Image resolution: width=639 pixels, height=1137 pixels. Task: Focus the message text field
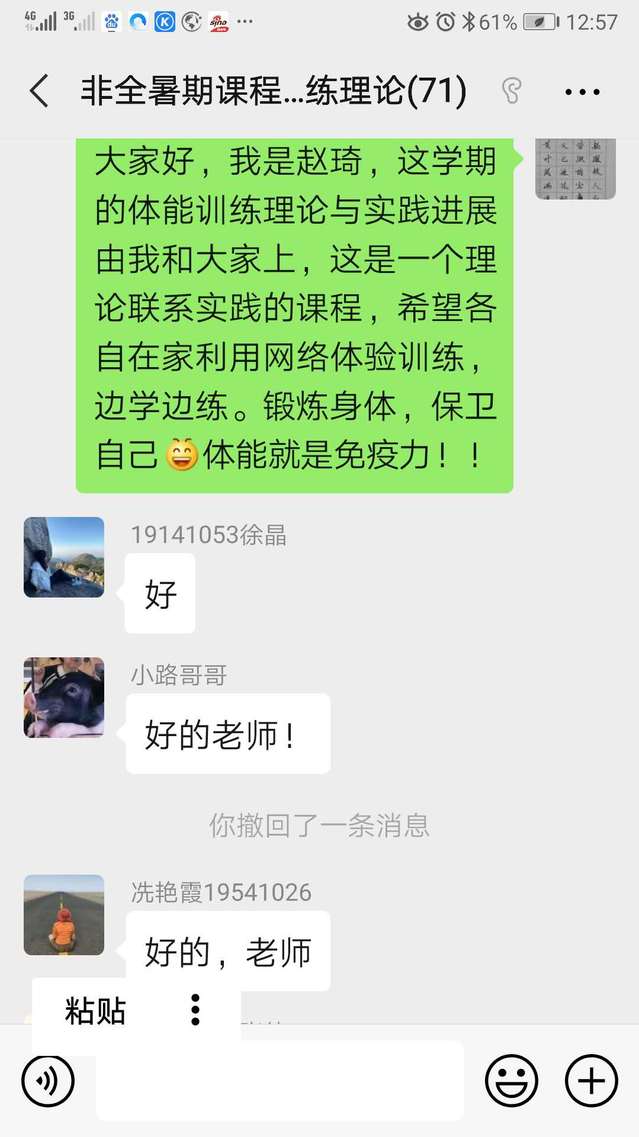click(280, 1081)
